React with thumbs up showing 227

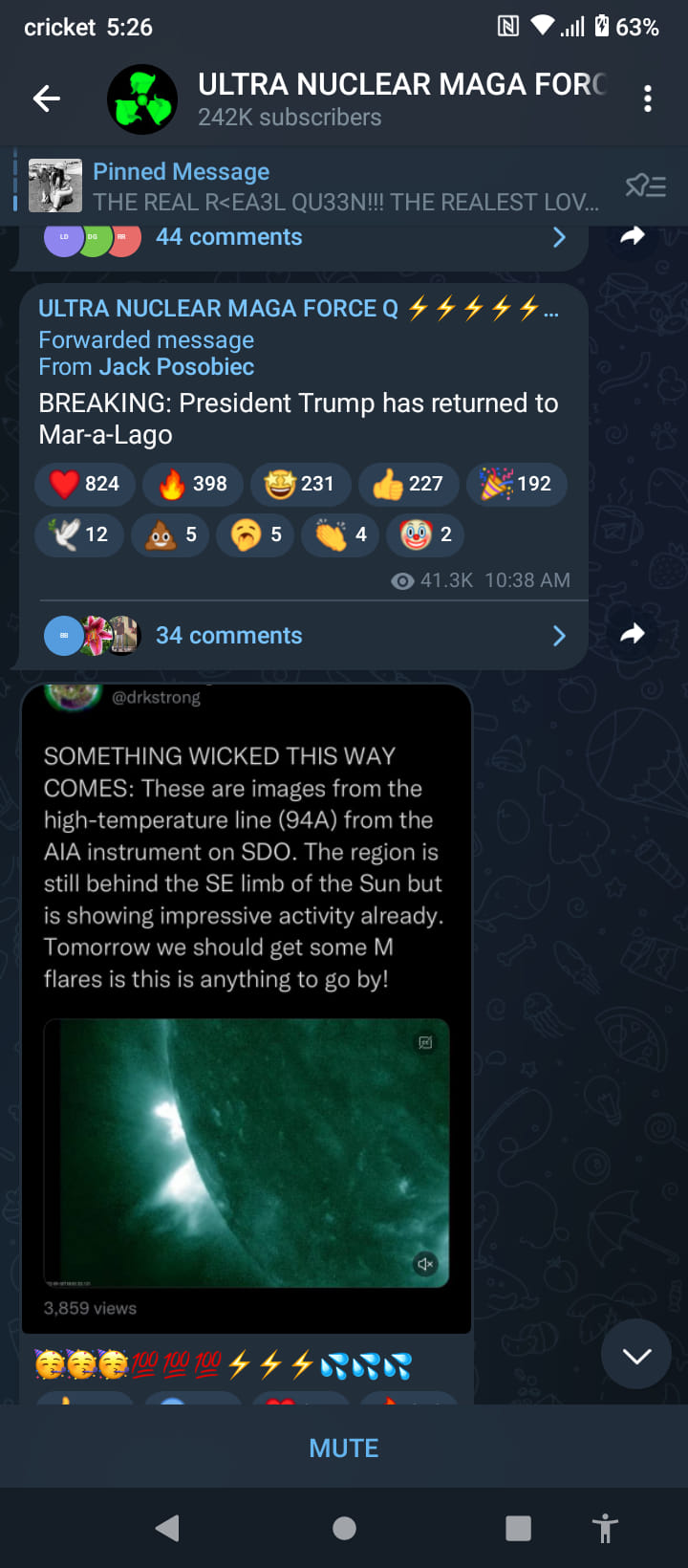408,484
